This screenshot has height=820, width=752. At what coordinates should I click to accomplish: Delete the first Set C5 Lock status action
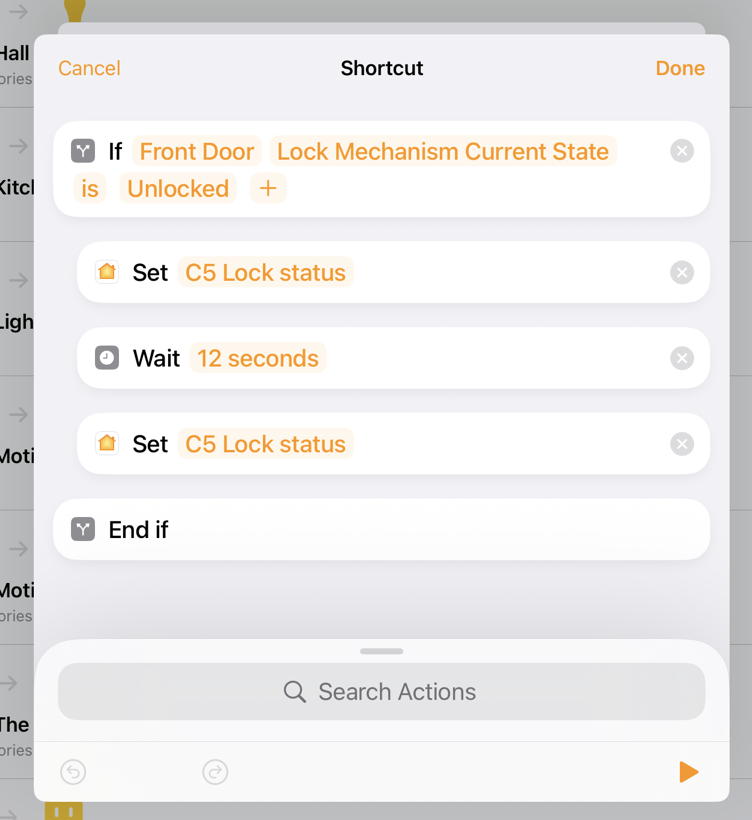(681, 272)
